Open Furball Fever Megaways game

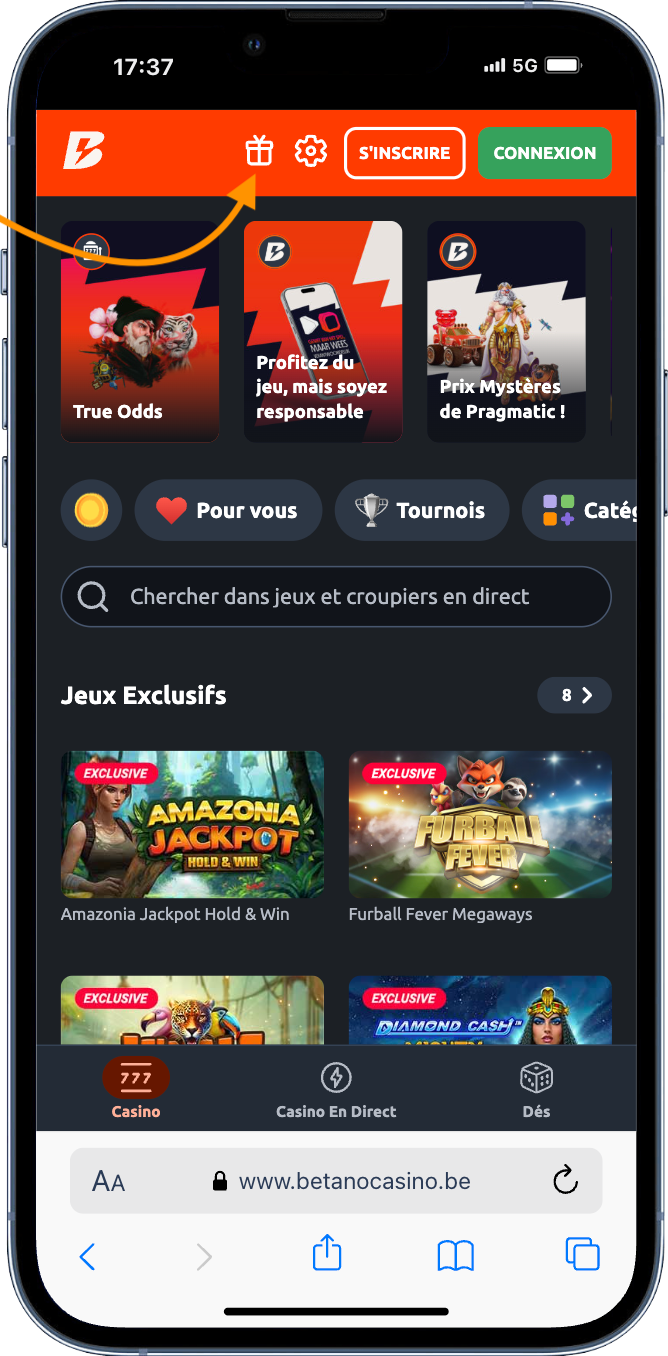coord(480,825)
